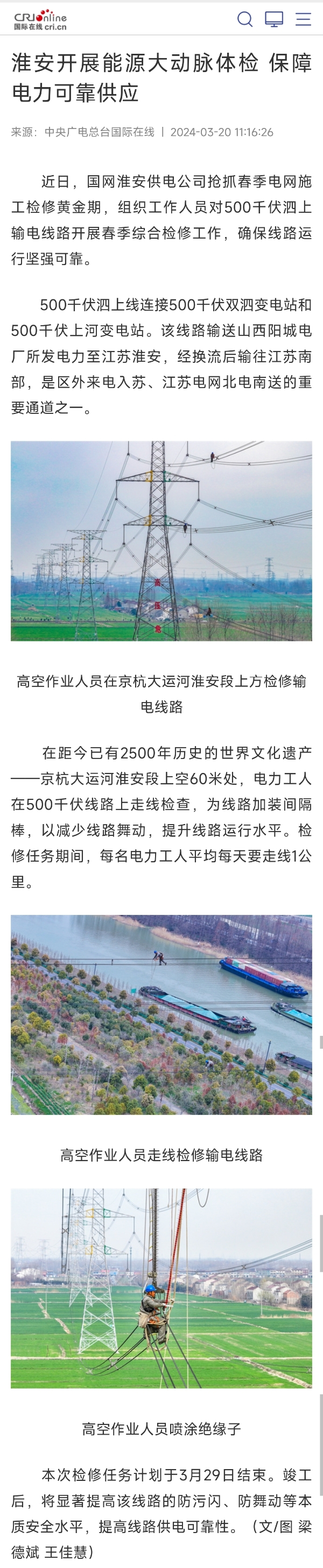Switch to desktop version via monitor icon
The height and width of the screenshot is (1568, 323).
tap(274, 19)
